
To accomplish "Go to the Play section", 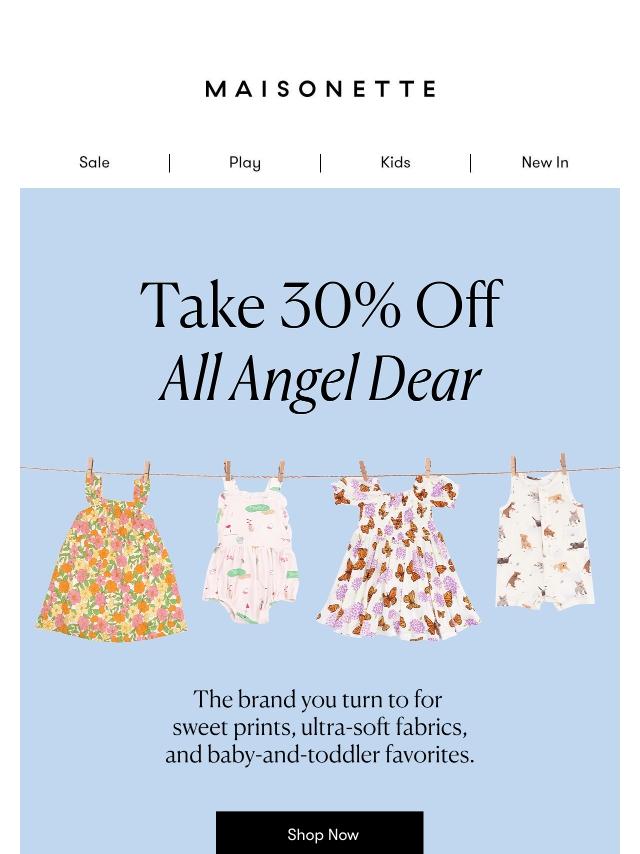I will pyautogui.click(x=245, y=162).
